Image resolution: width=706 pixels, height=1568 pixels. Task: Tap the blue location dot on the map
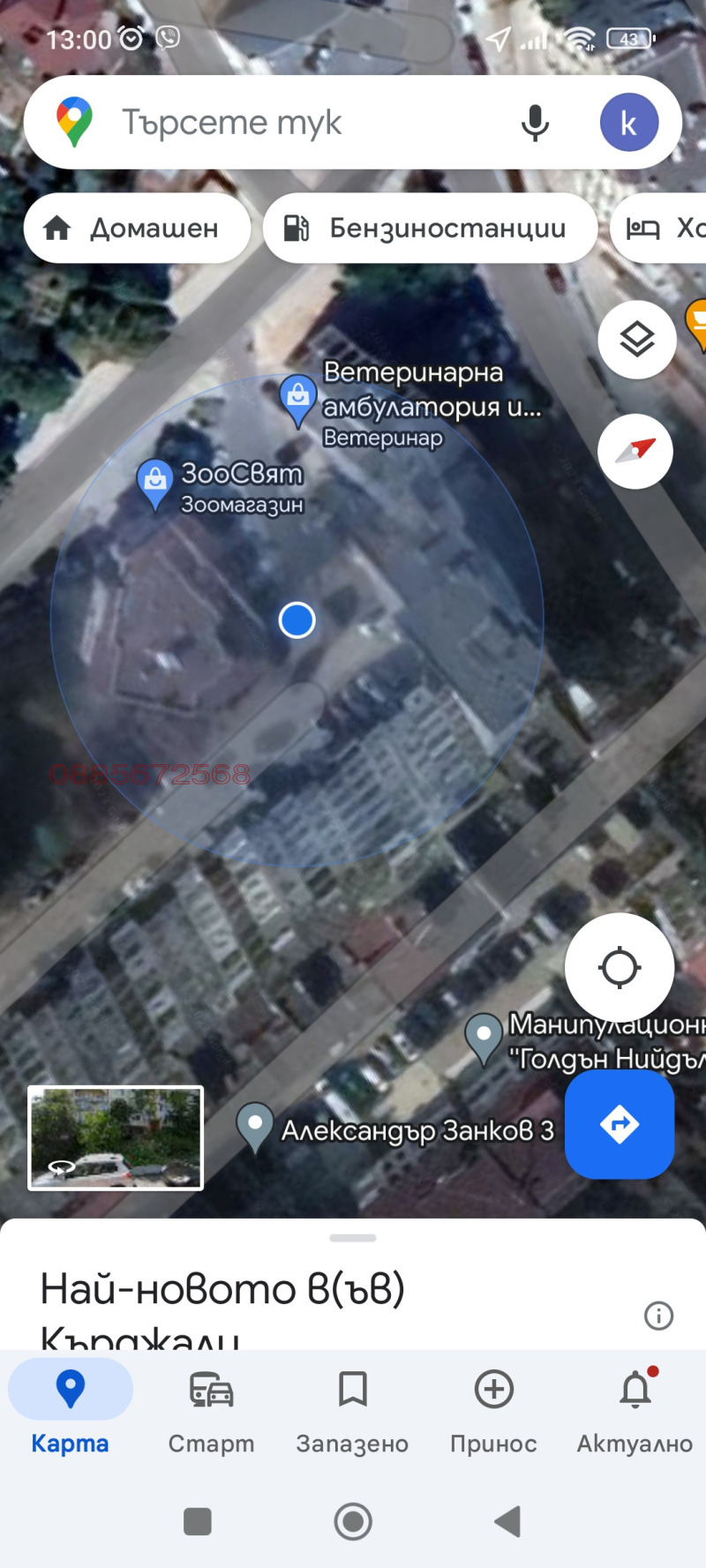pyautogui.click(x=297, y=620)
